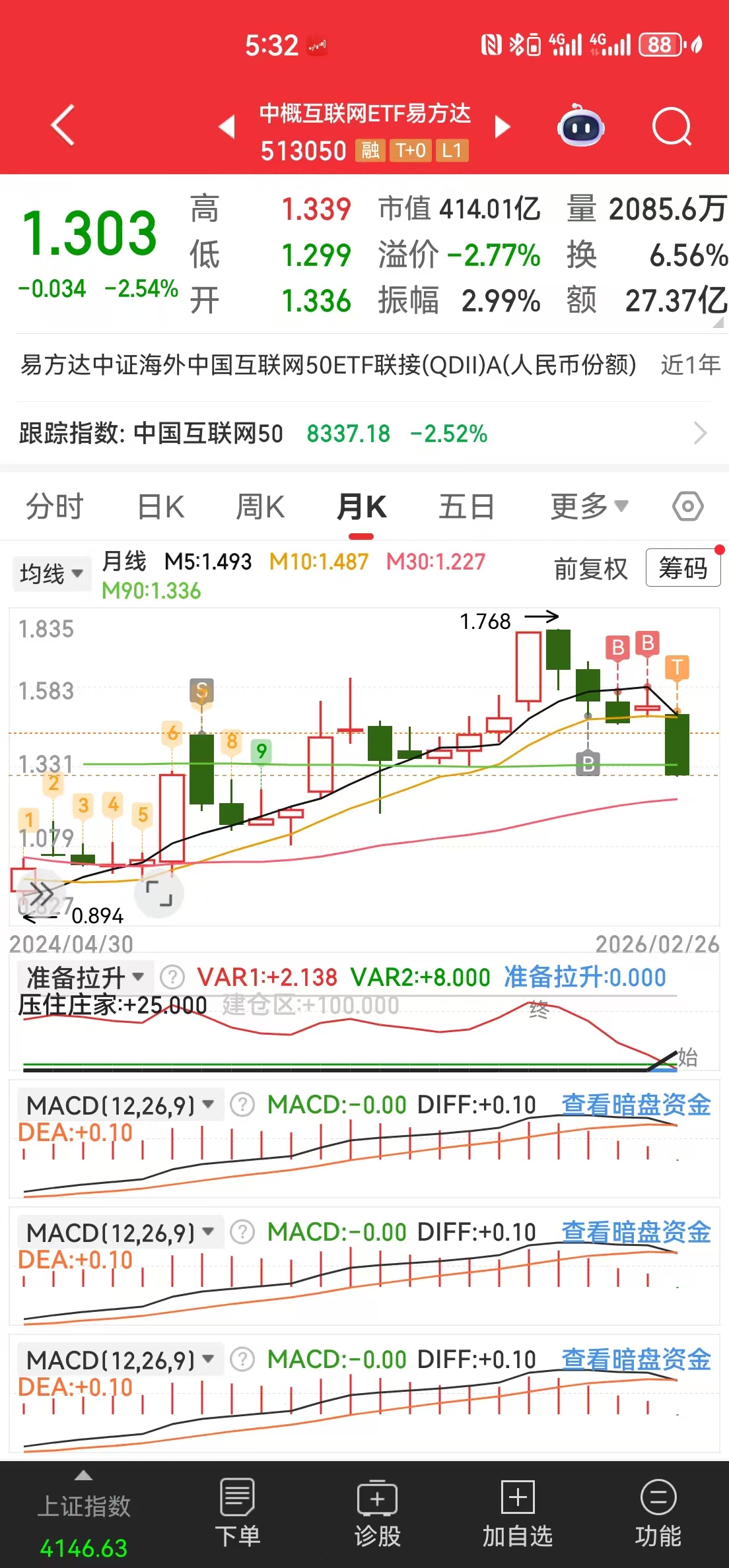Open stock search
The width and height of the screenshot is (729, 1568).
coord(671,127)
